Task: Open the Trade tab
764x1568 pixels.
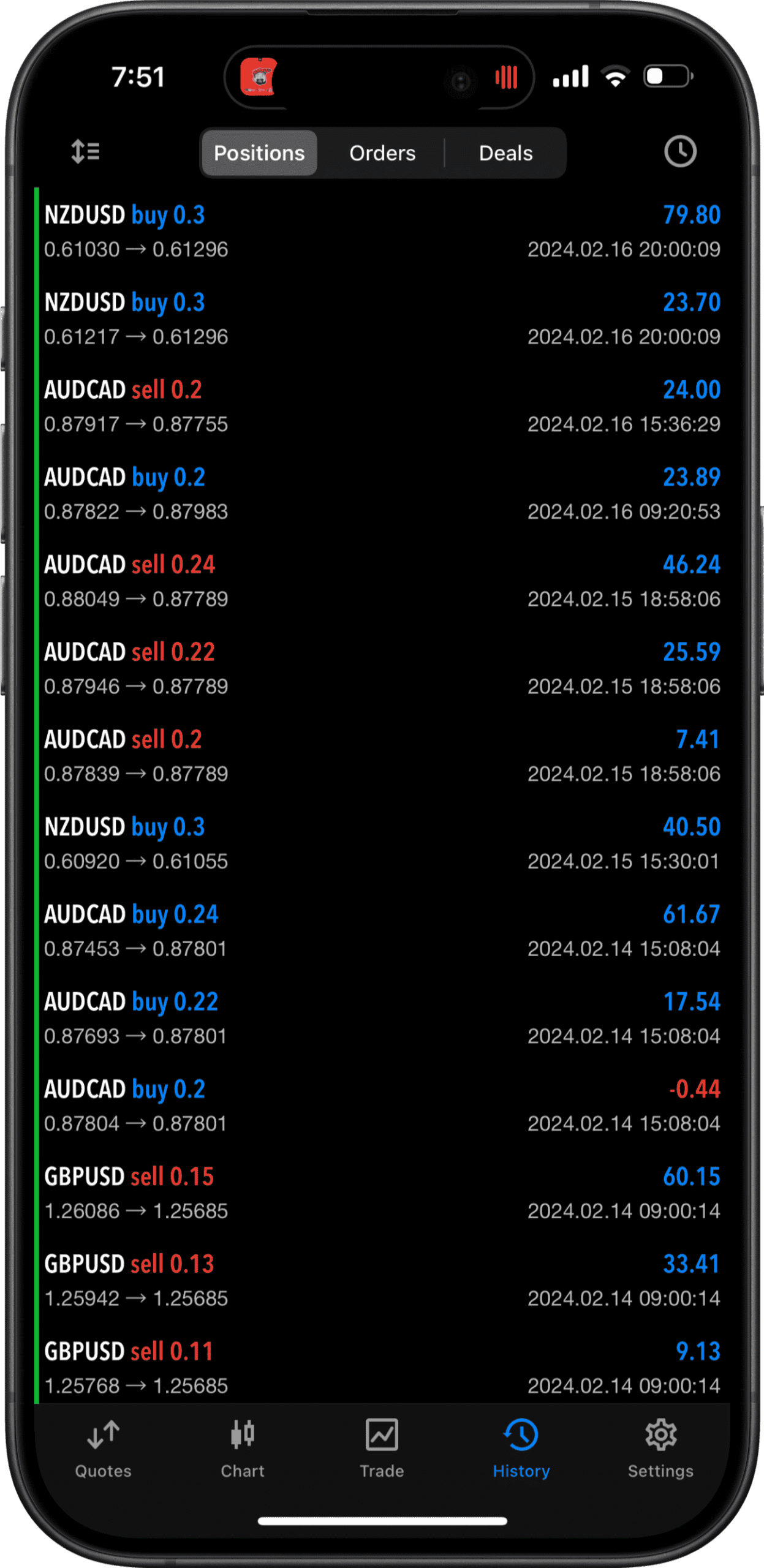Action: [x=382, y=1450]
